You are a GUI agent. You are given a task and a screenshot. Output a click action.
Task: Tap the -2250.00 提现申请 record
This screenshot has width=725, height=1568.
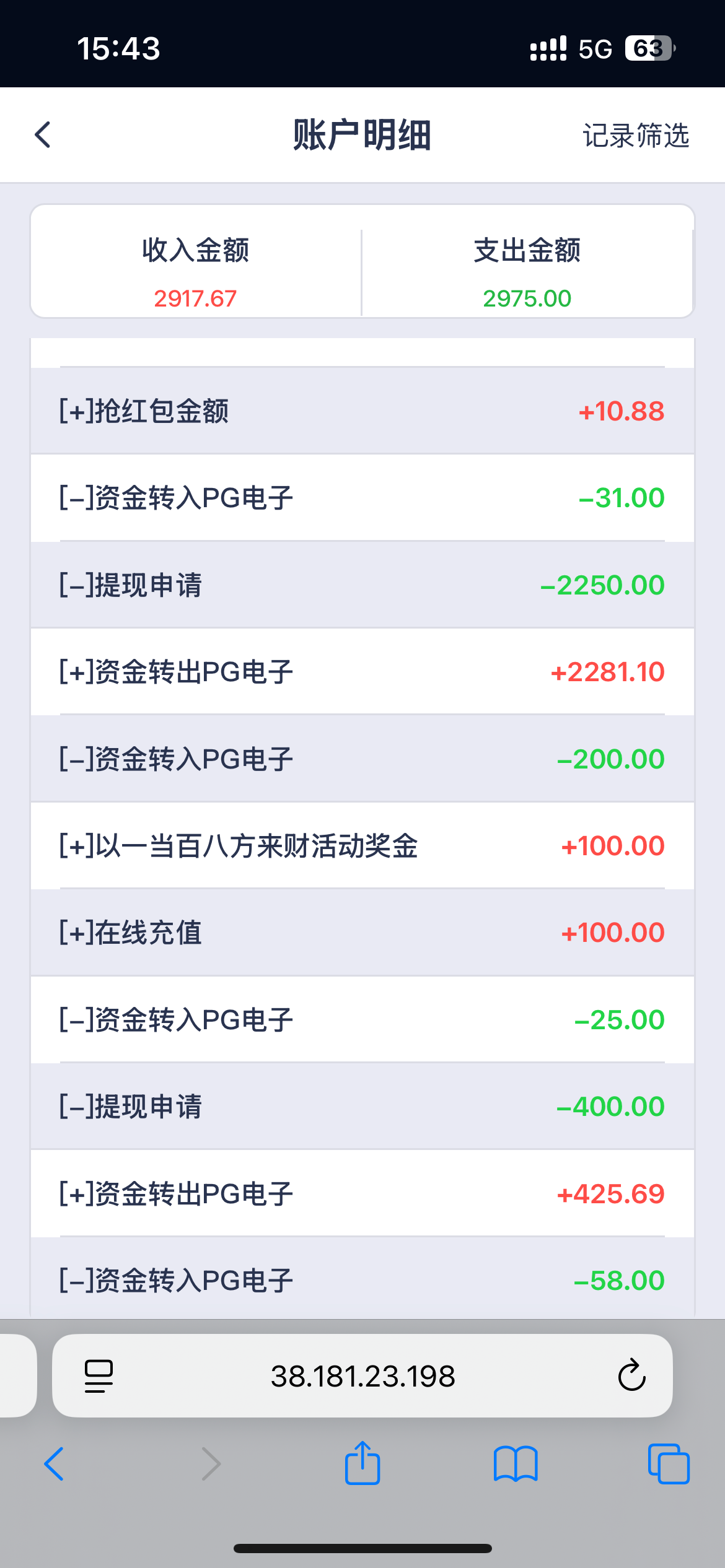pyautogui.click(x=362, y=585)
